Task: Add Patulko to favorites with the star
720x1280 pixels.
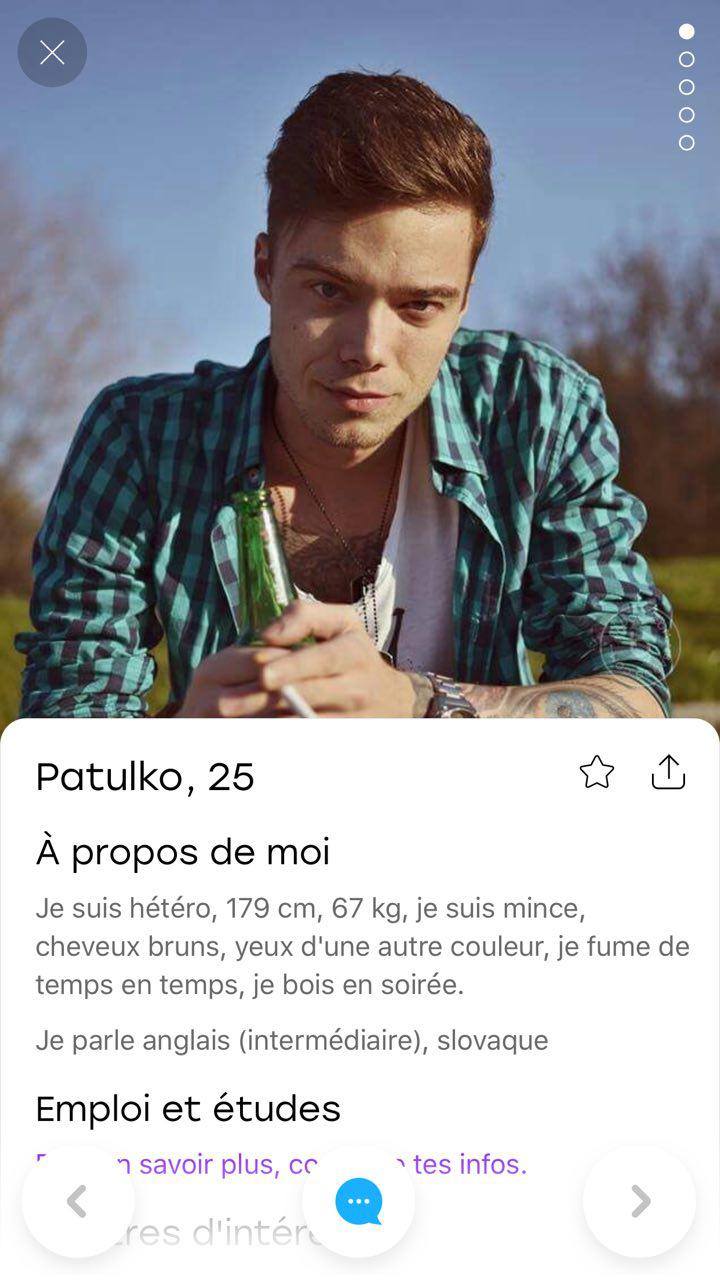Action: coord(597,772)
